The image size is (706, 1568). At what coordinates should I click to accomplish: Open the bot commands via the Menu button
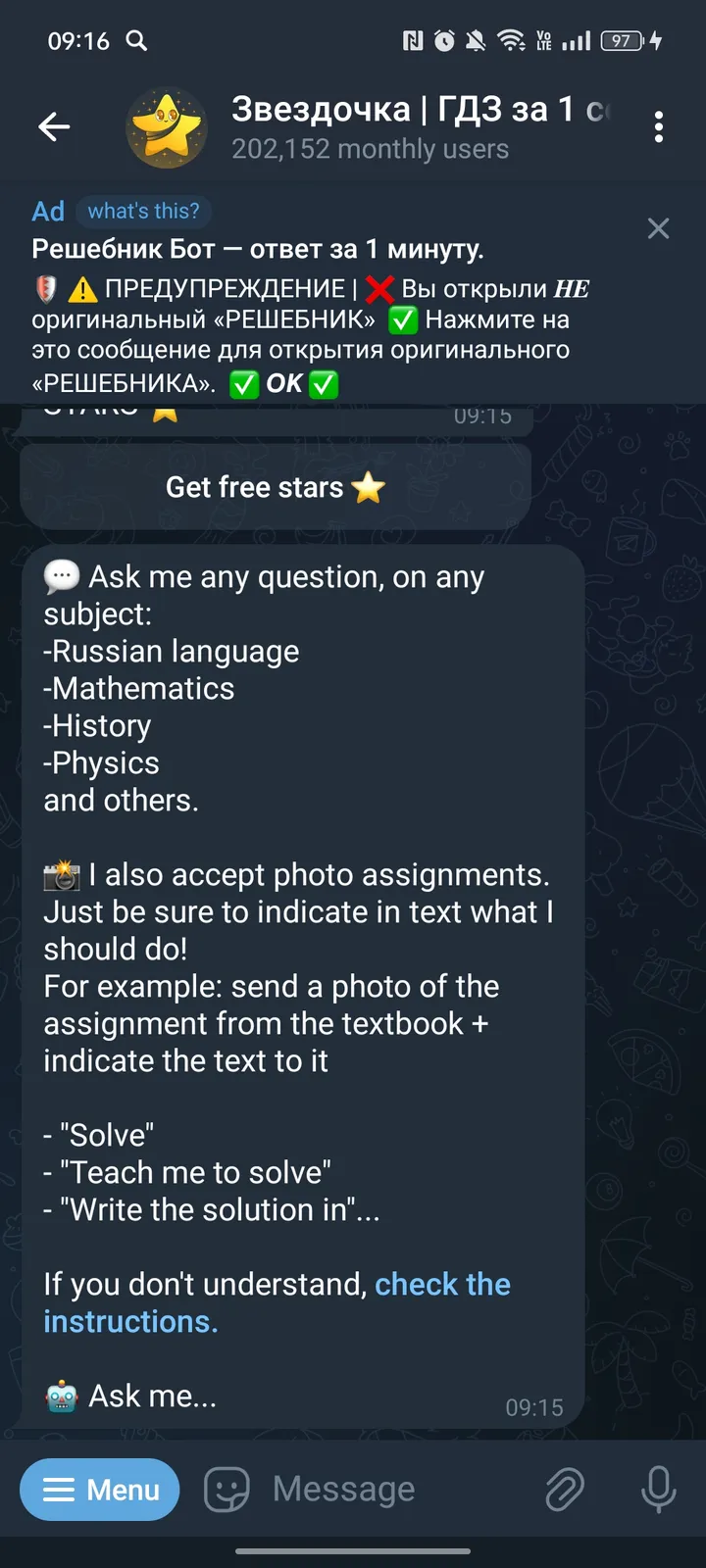tap(99, 1490)
